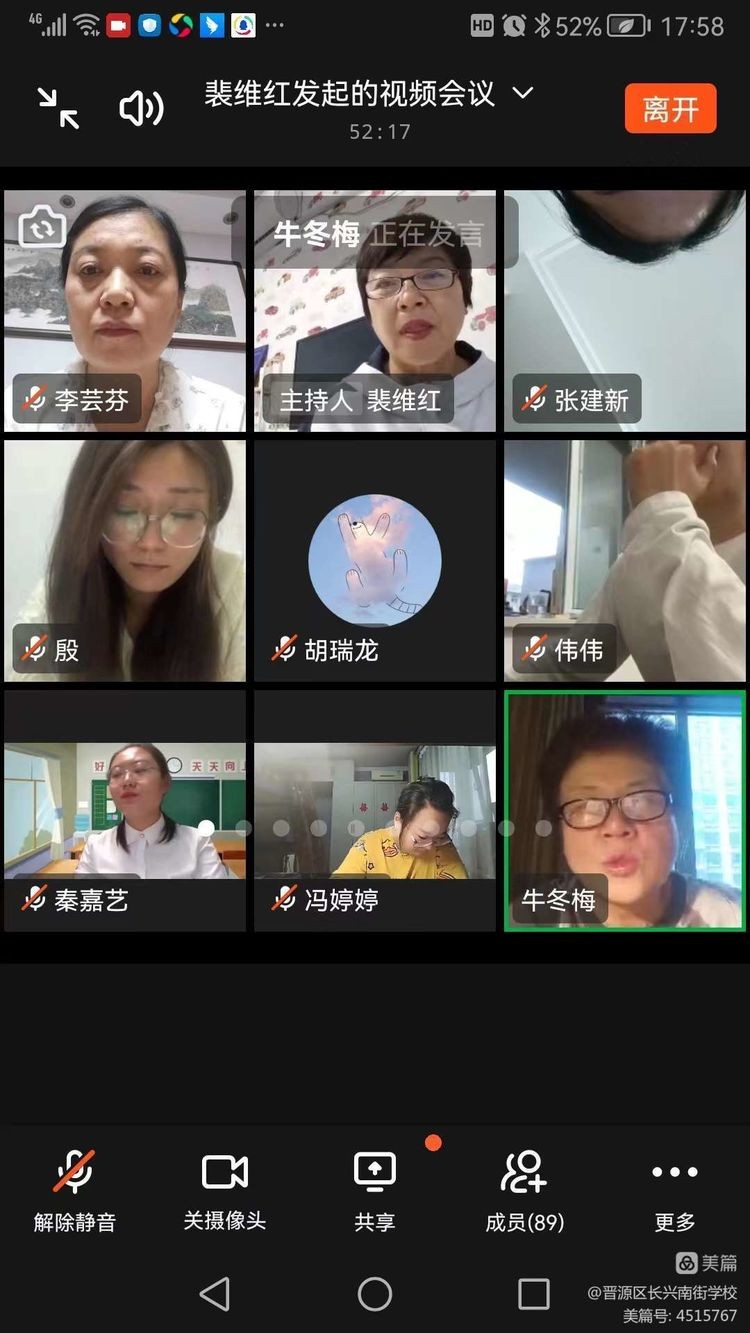Image resolution: width=750 pixels, height=1333 pixels.
Task: Tap the muted mic icon on 胡瑞龙's tile
Action: pyautogui.click(x=284, y=649)
